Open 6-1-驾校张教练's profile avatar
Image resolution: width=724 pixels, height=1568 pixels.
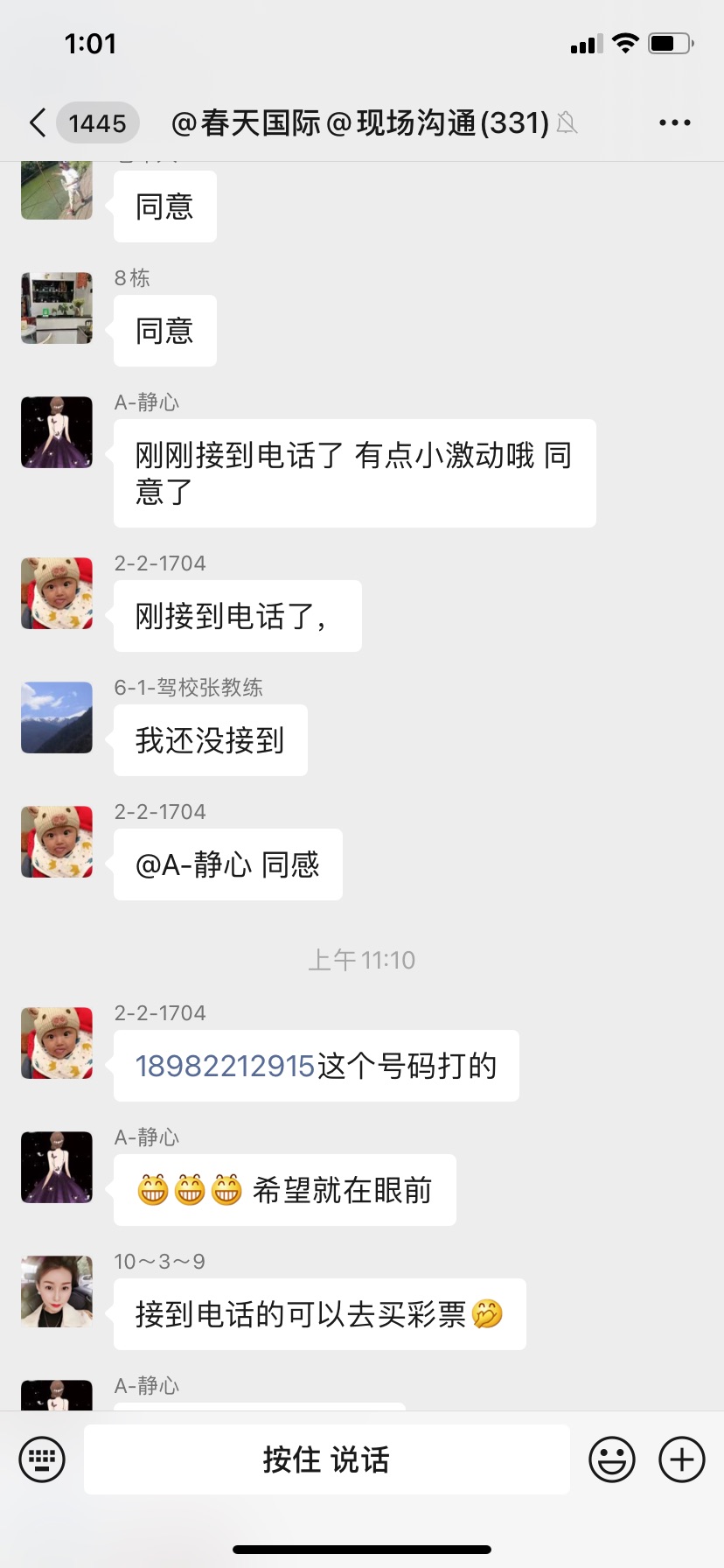point(57,717)
